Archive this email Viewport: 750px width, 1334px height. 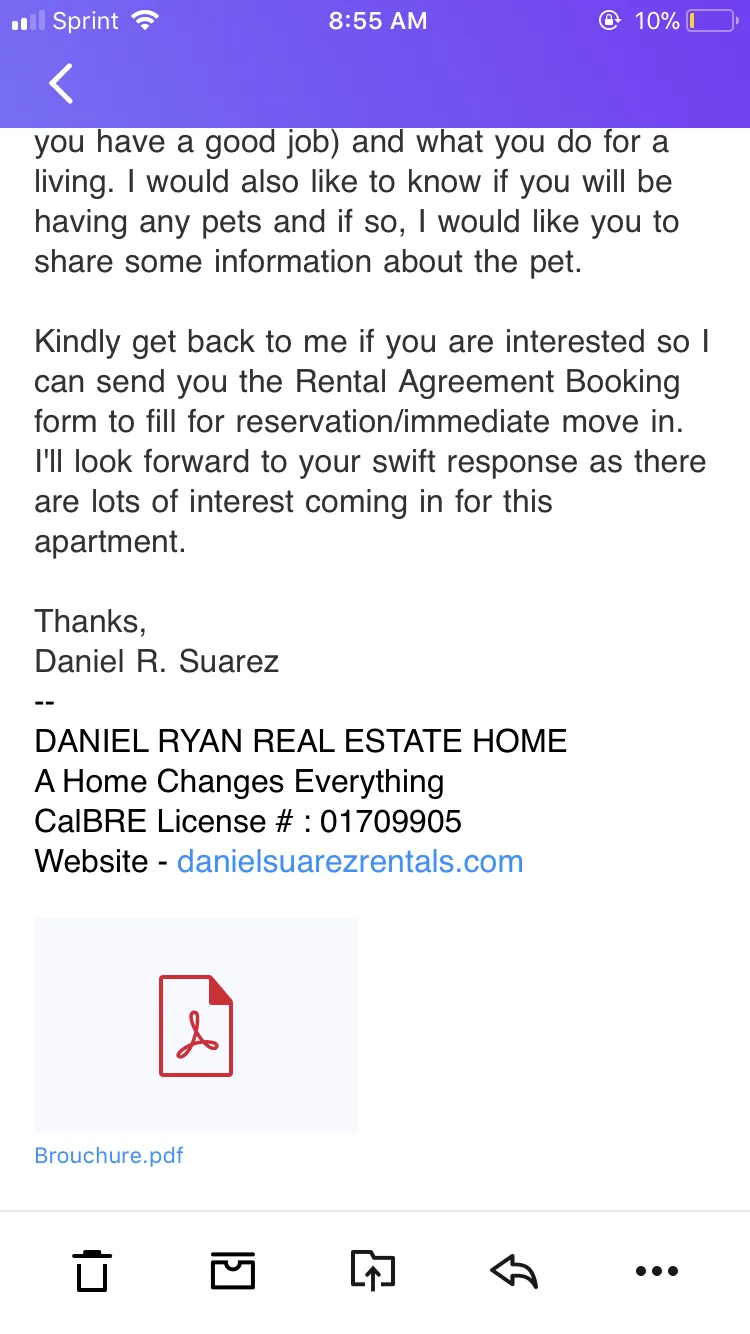click(233, 1271)
